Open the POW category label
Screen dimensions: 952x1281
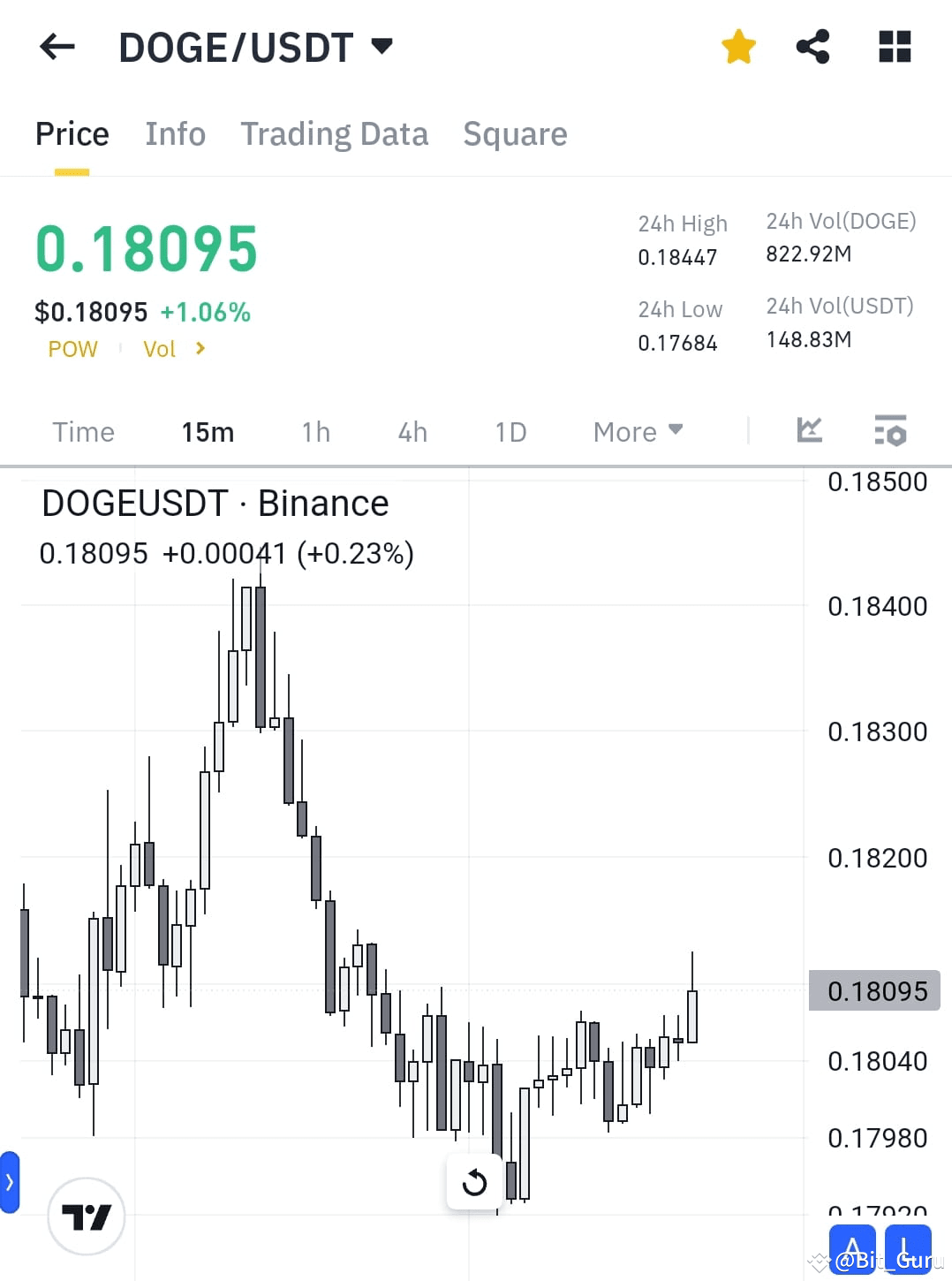[72, 348]
